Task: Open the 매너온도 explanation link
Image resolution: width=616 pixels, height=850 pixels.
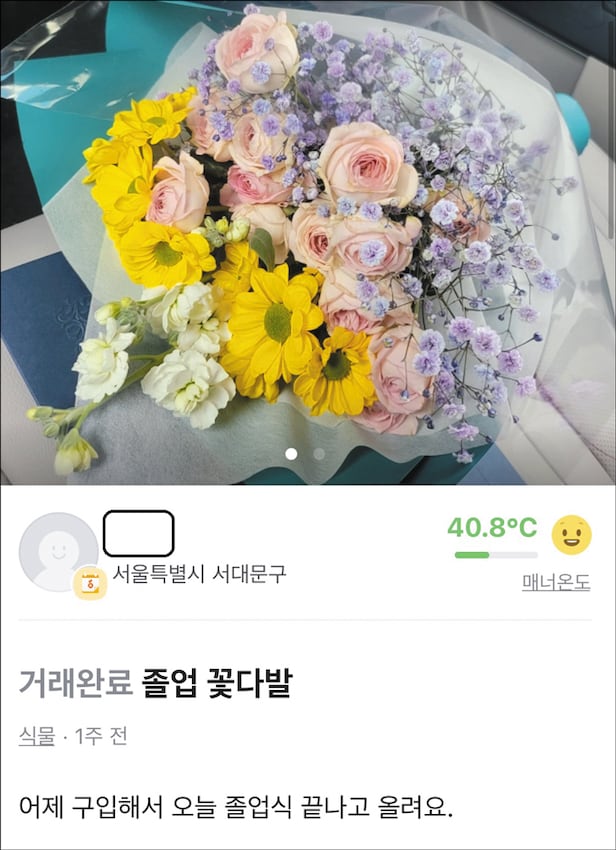Action: 555,583
